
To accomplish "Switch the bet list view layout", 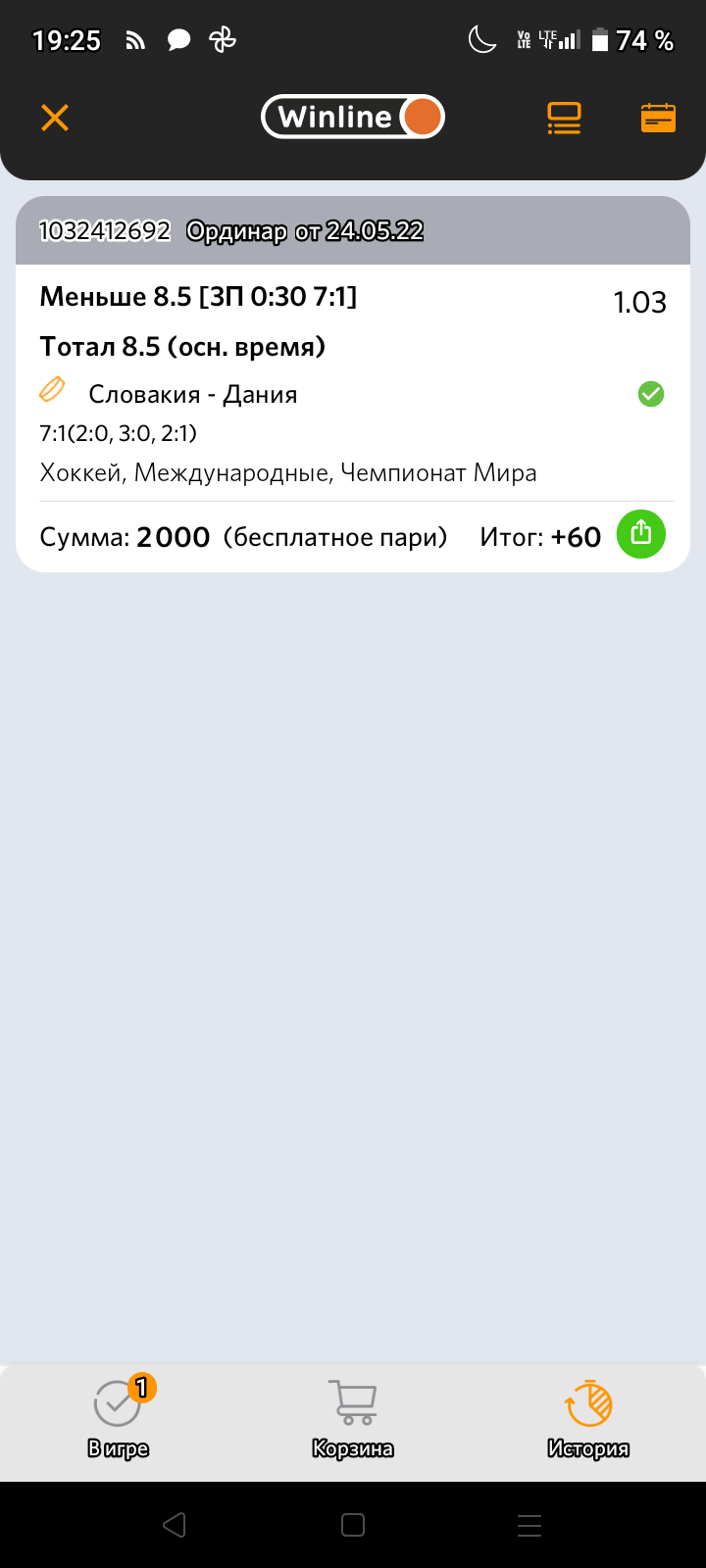I will [564, 118].
